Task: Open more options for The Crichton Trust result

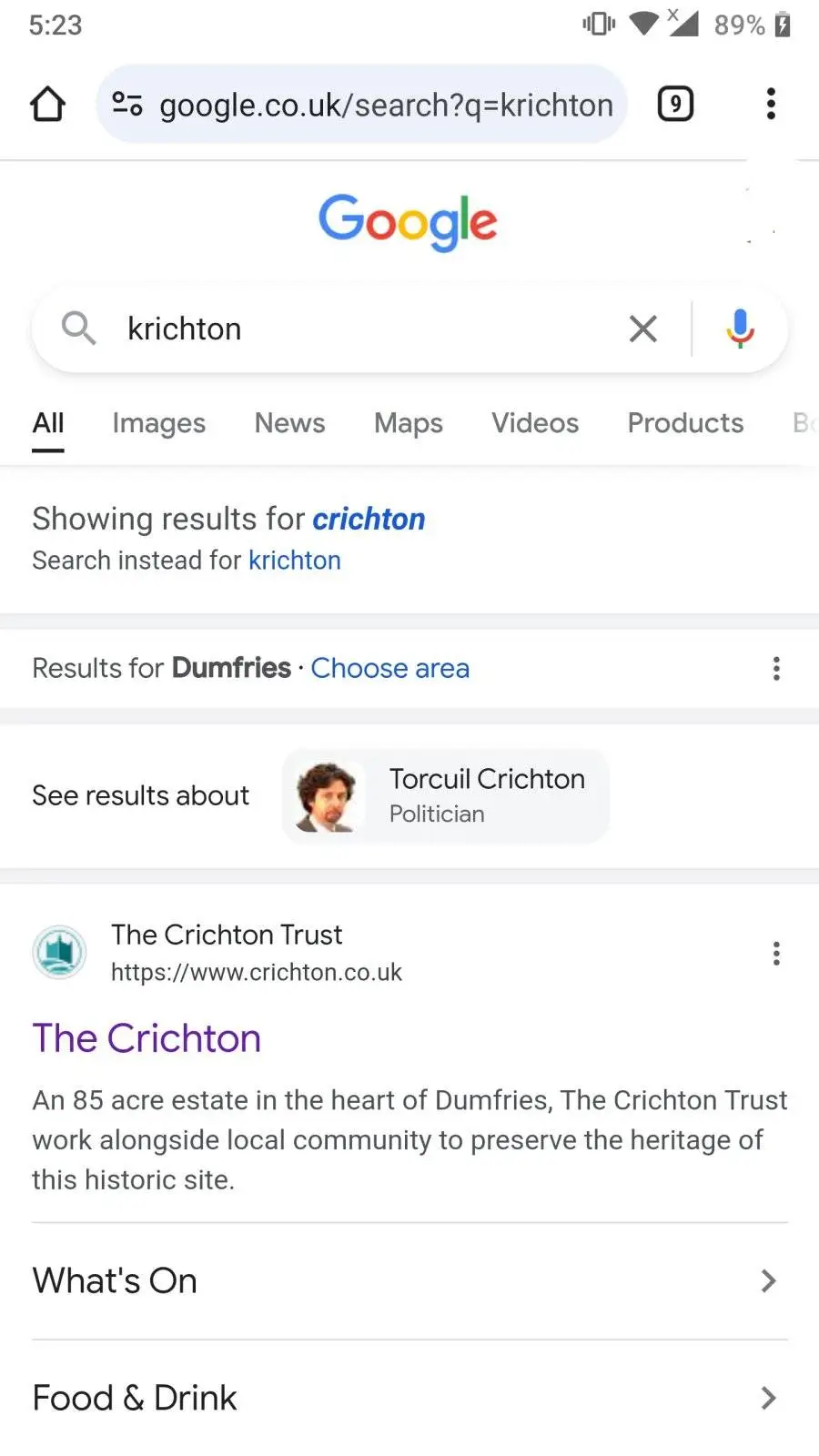Action: click(776, 954)
